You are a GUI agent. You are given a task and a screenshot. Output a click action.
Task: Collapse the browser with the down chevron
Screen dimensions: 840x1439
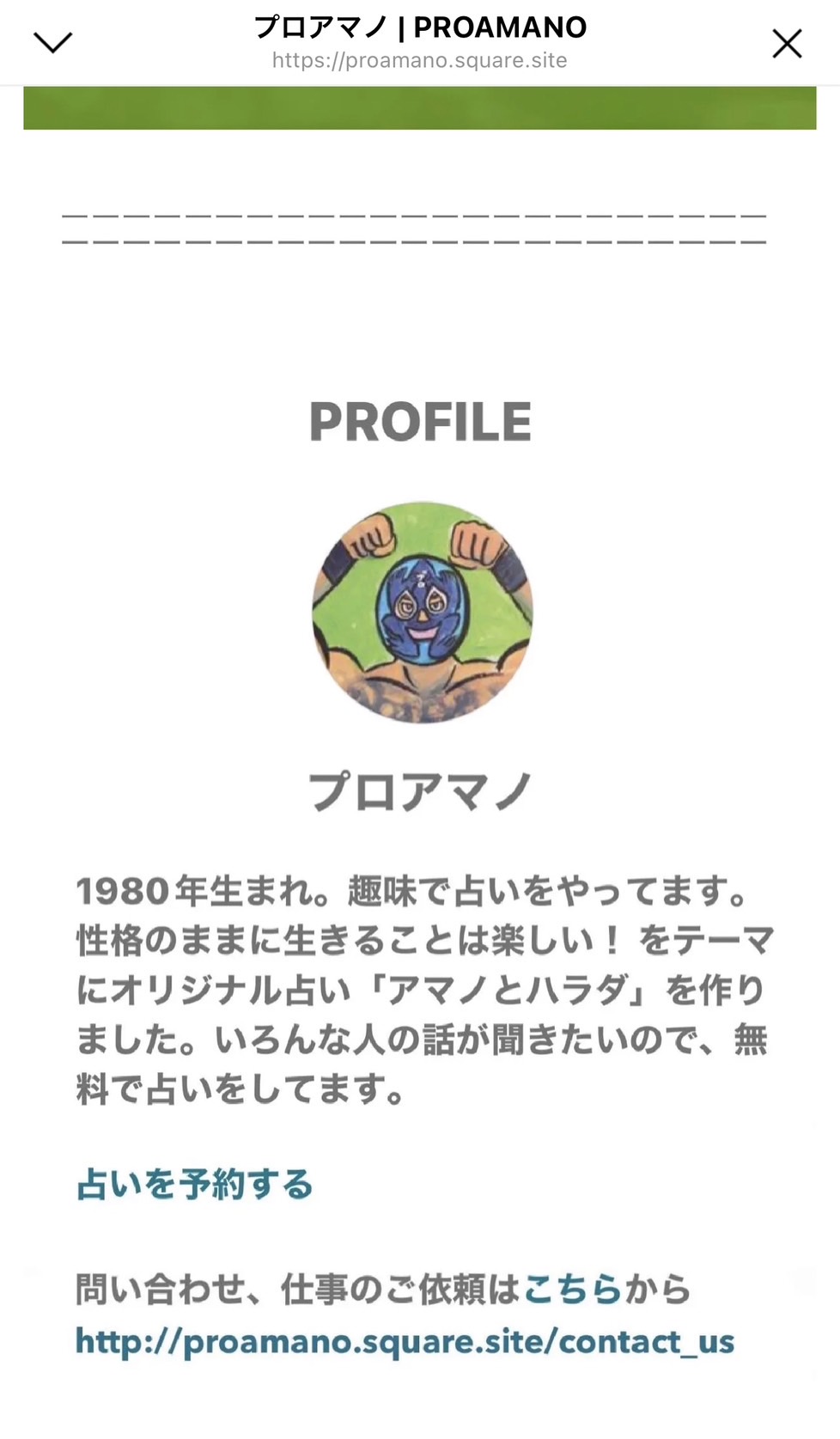click(52, 42)
